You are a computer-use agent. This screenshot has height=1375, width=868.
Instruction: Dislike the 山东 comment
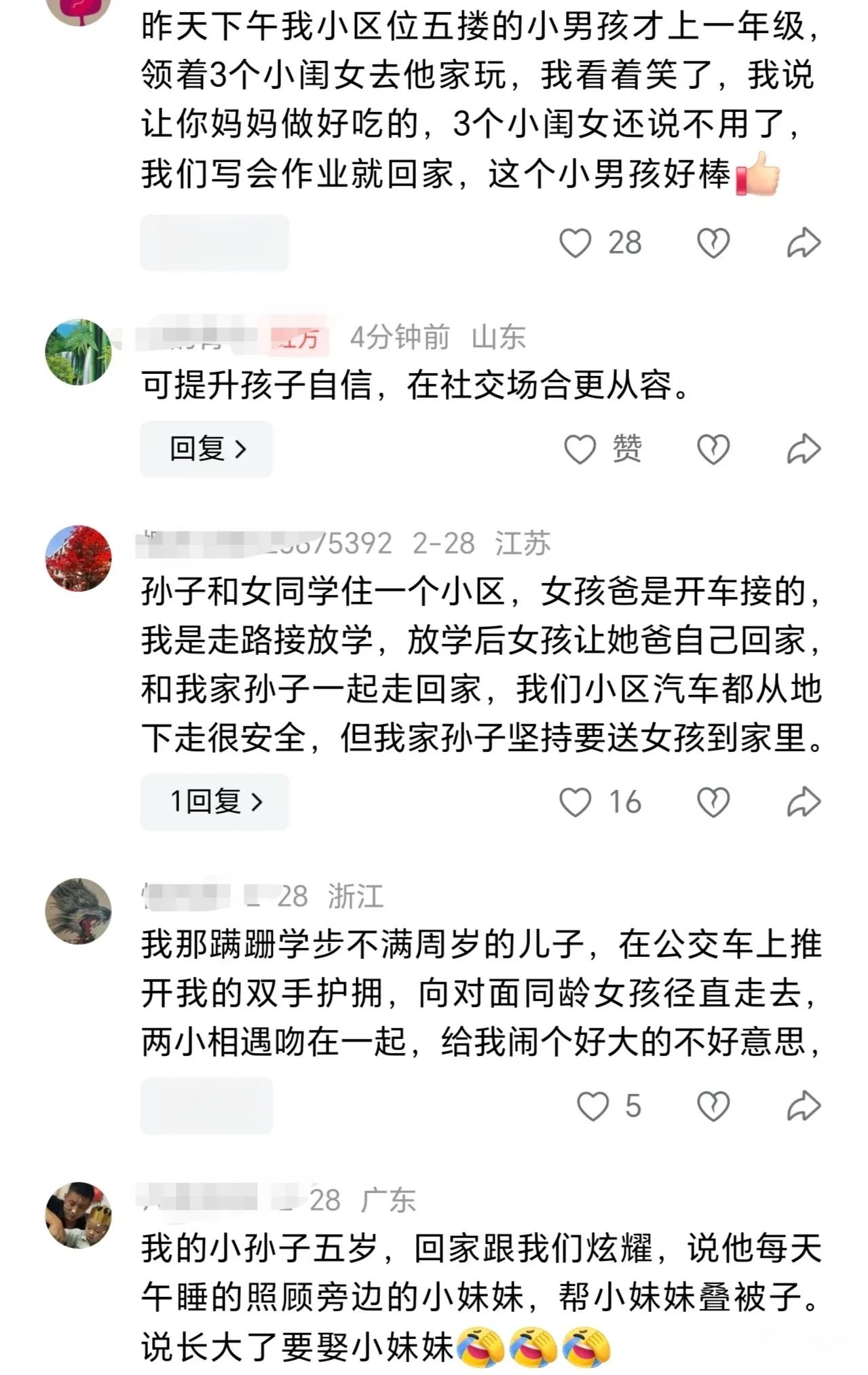713,449
